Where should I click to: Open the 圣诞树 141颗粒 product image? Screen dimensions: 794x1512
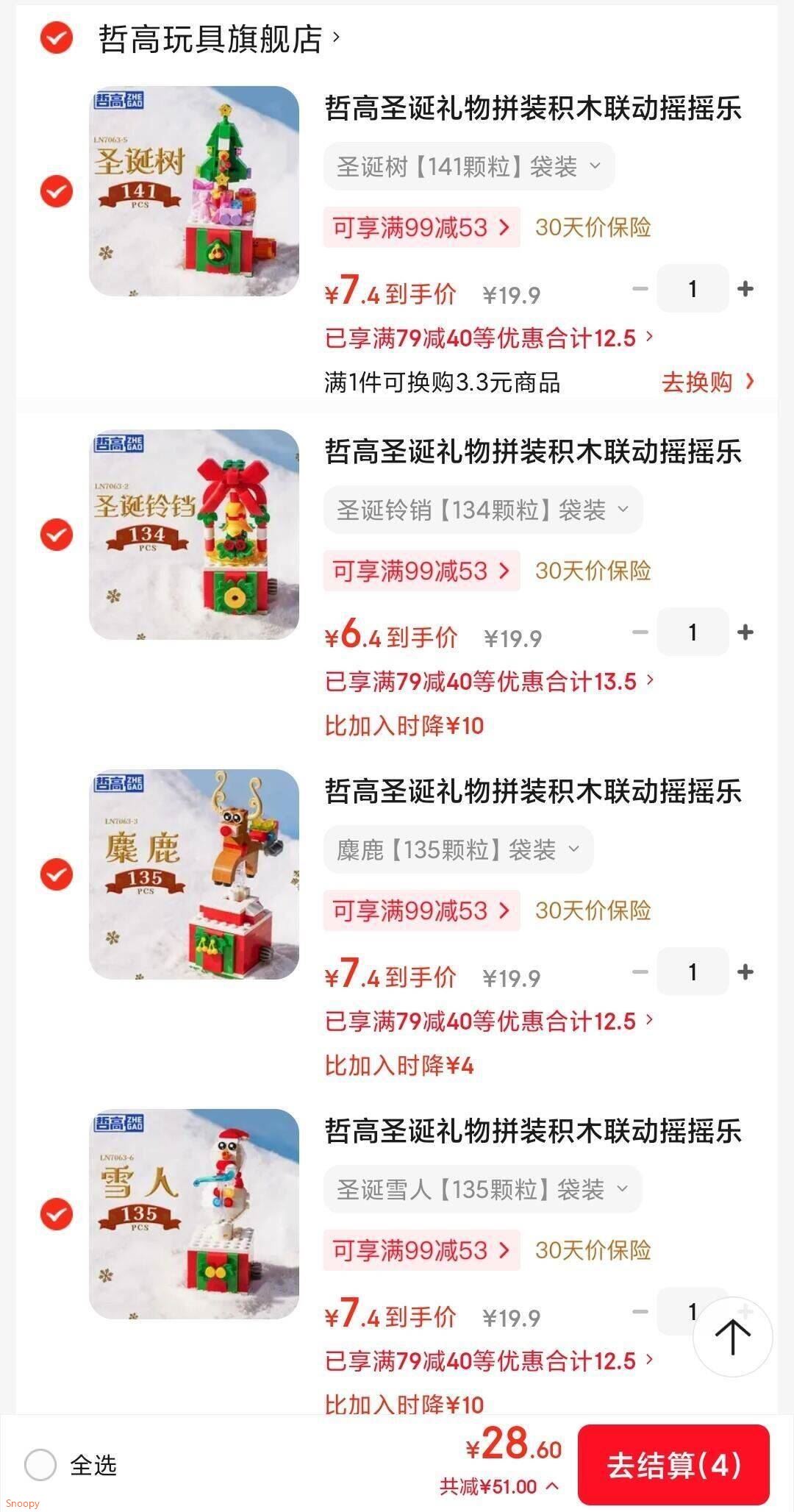(194, 191)
